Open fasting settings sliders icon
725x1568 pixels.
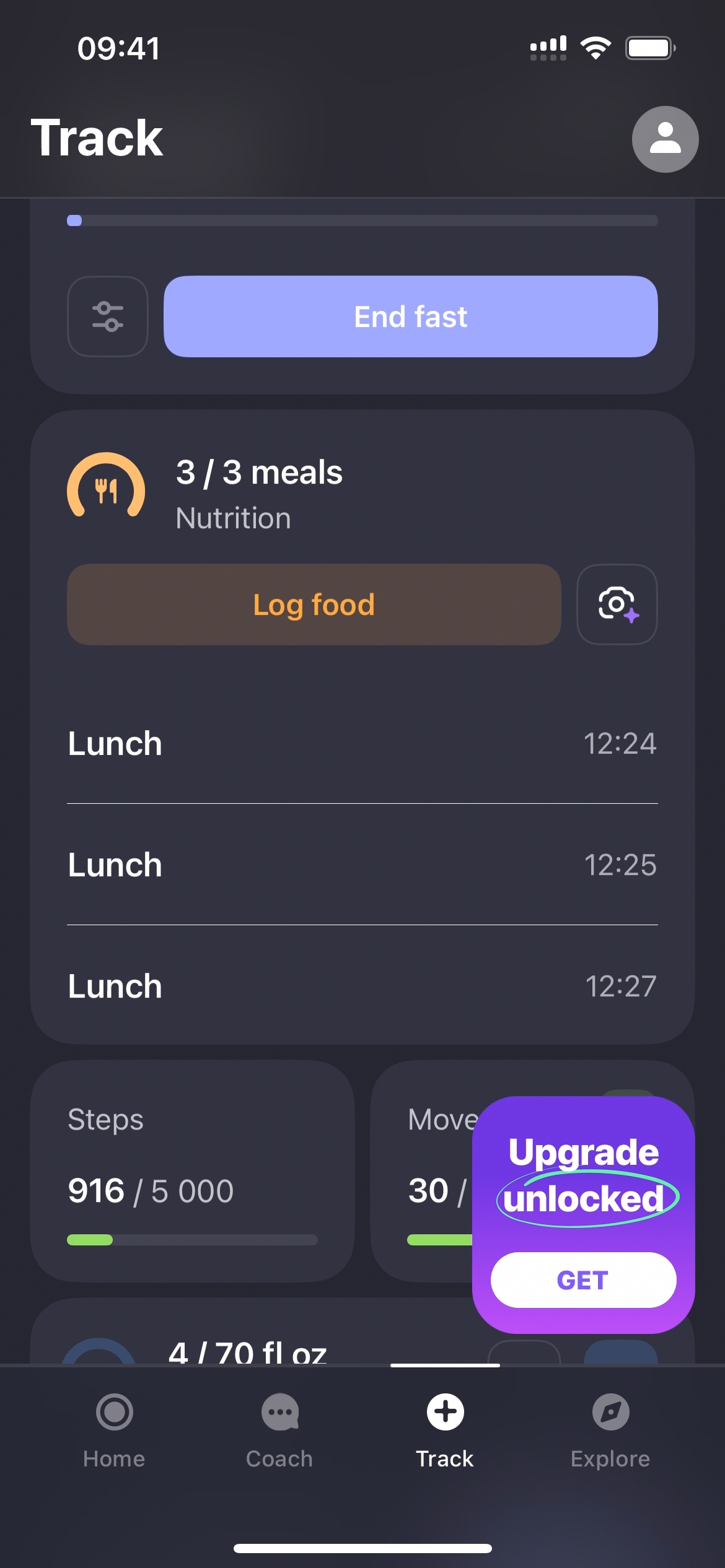[x=108, y=316]
